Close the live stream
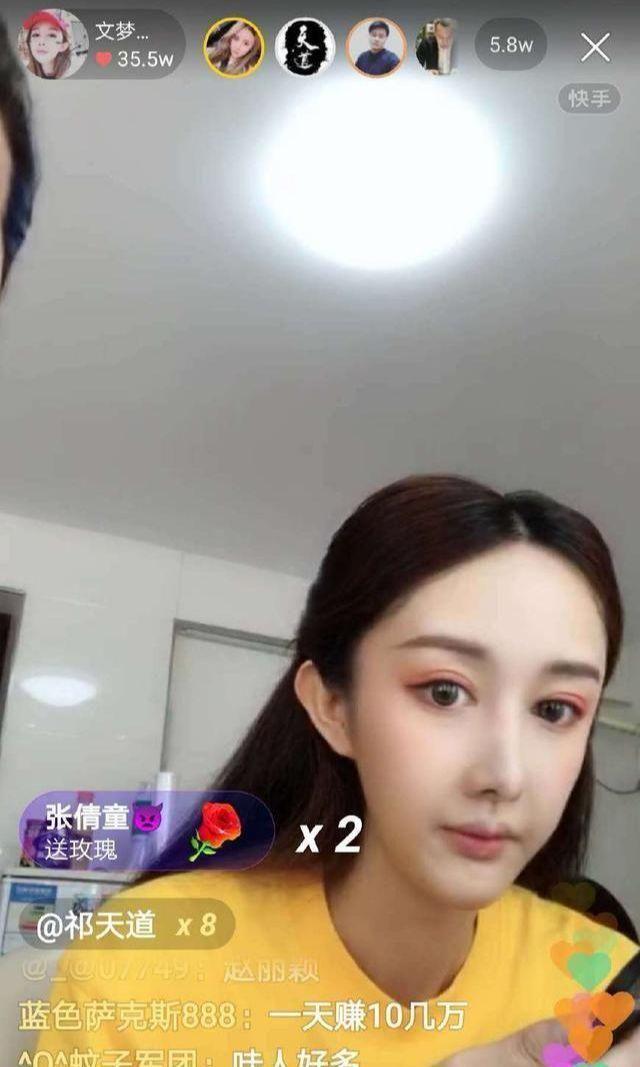 point(595,47)
